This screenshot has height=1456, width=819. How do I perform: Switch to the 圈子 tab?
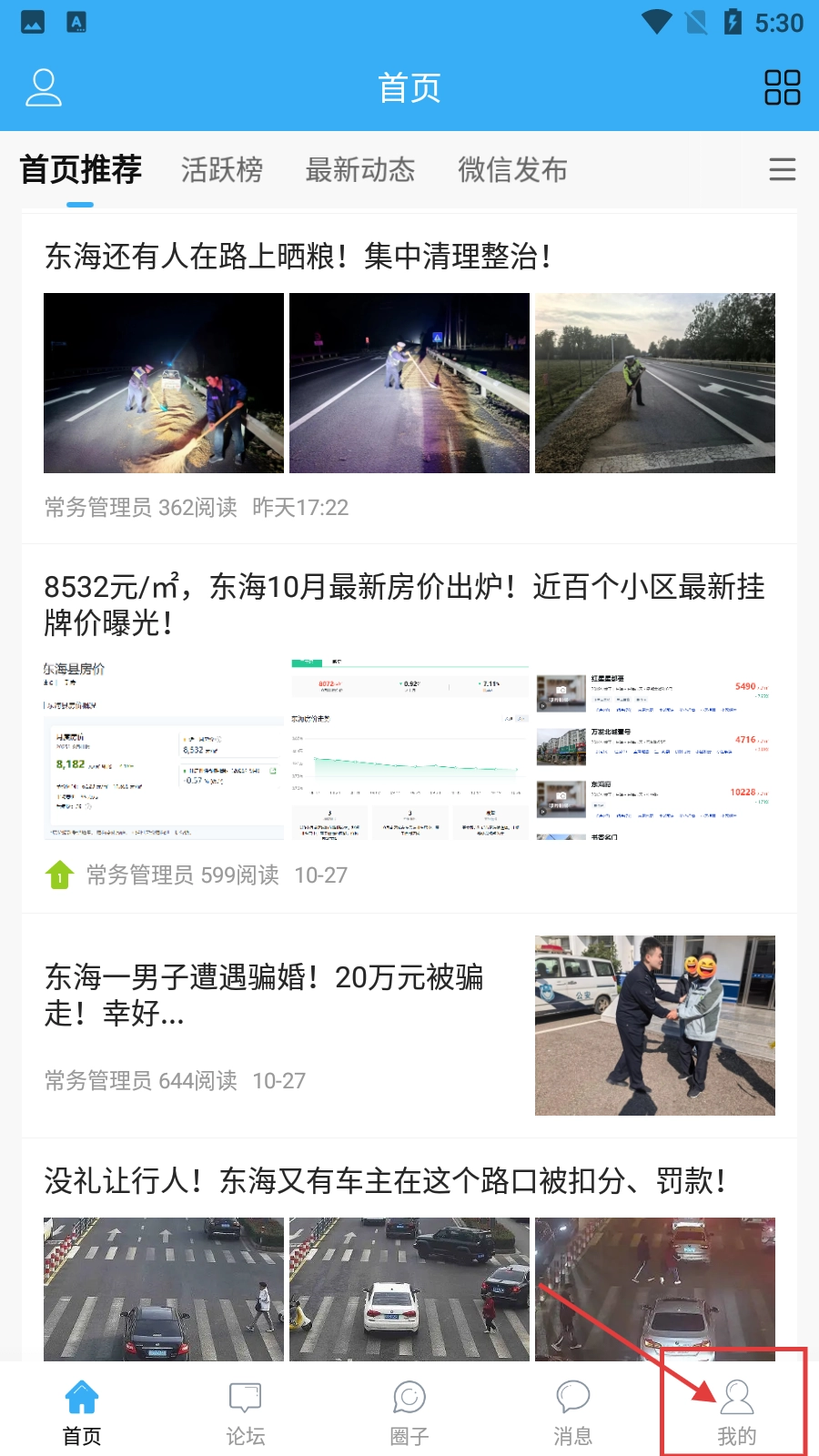pyautogui.click(x=409, y=1413)
